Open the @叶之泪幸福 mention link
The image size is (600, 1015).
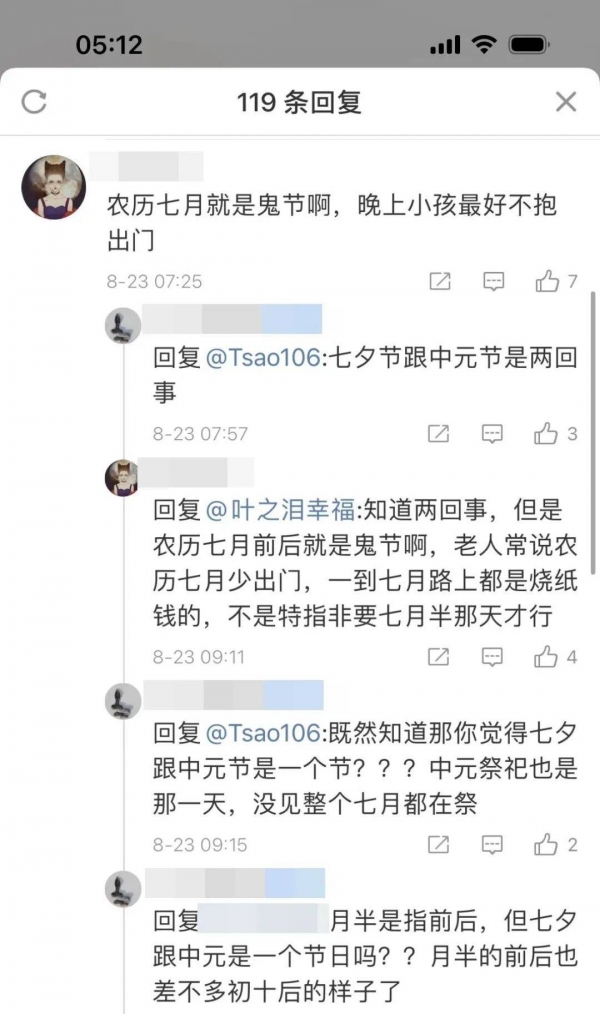280,509
